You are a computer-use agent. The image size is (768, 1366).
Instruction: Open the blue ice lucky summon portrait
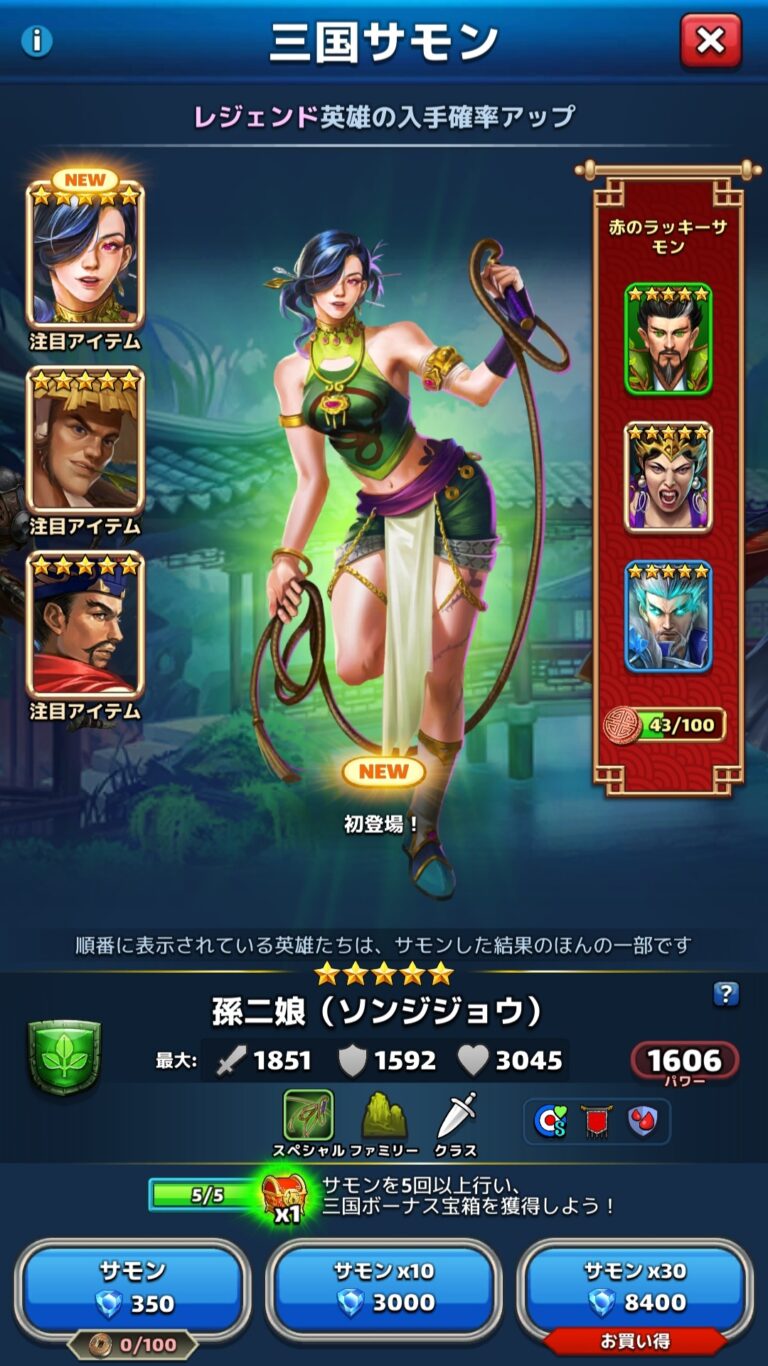tap(668, 616)
